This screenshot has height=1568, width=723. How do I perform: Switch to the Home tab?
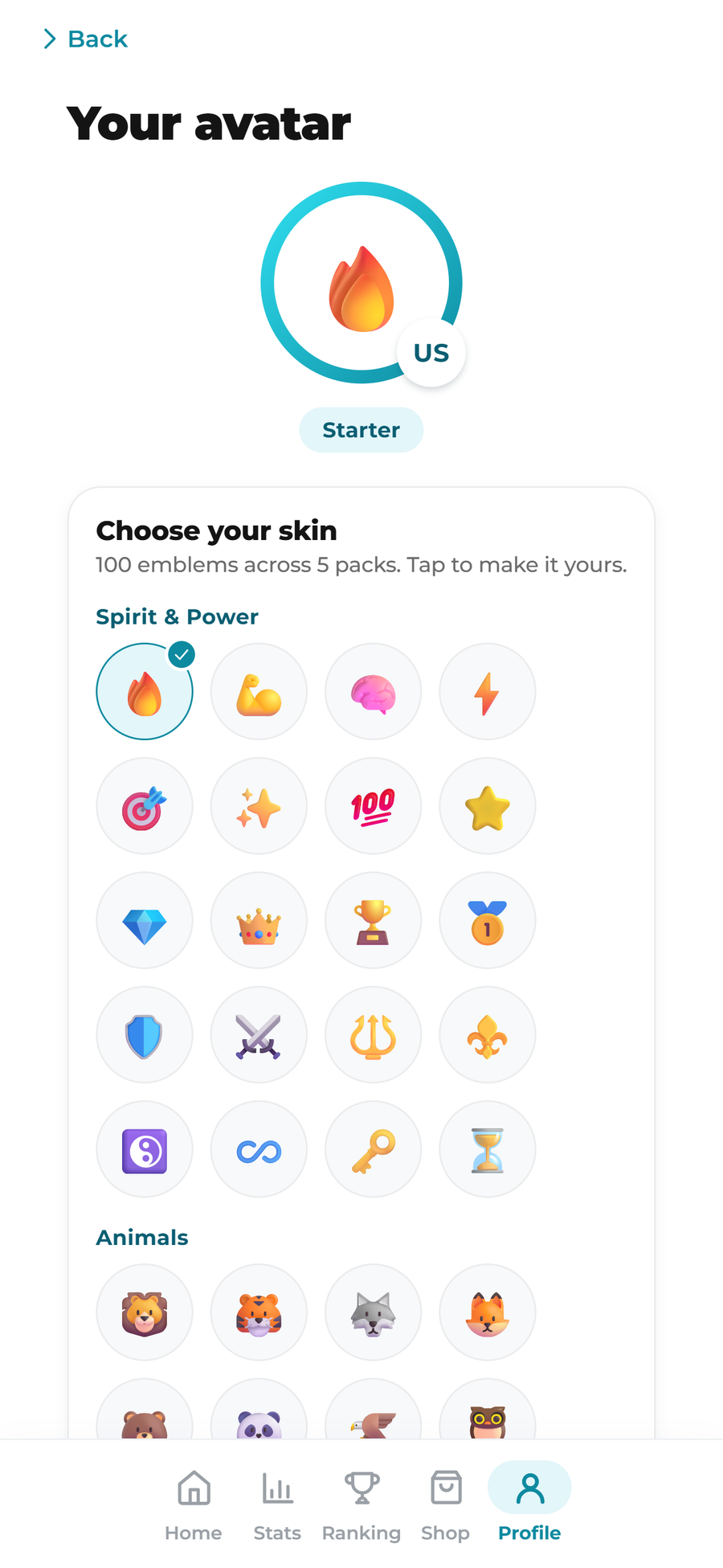click(194, 1505)
